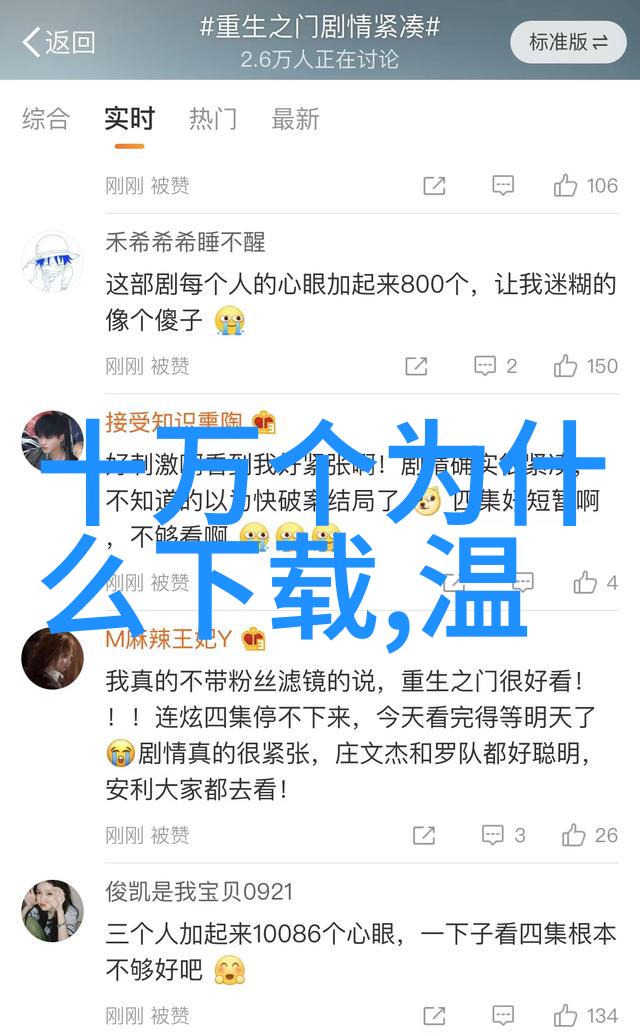The image size is (640, 1033).
Task: Open 俊凯是我宝贝0921's avatar
Action: coord(52,910)
